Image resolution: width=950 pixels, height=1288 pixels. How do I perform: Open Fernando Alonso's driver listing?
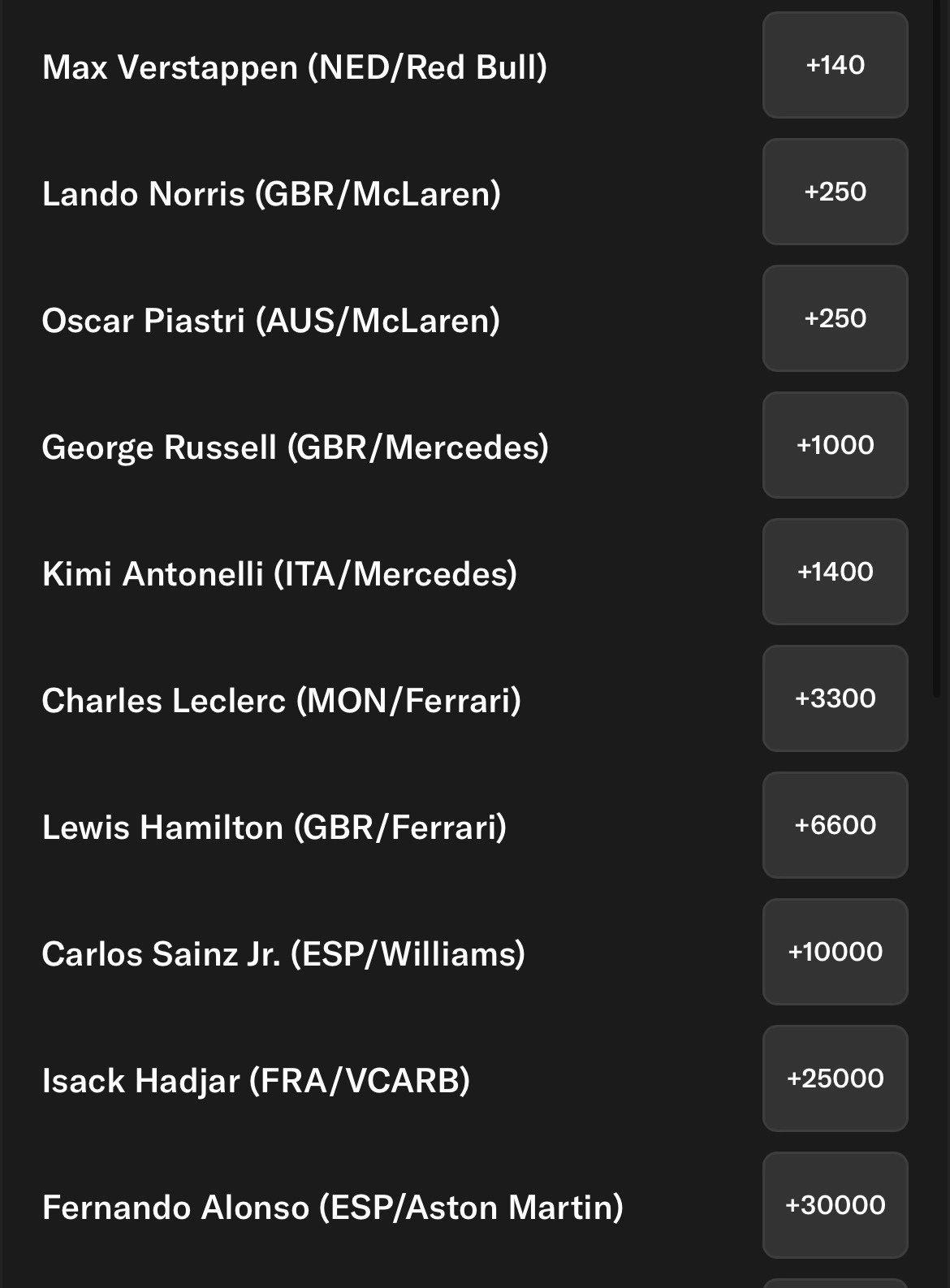point(331,1207)
